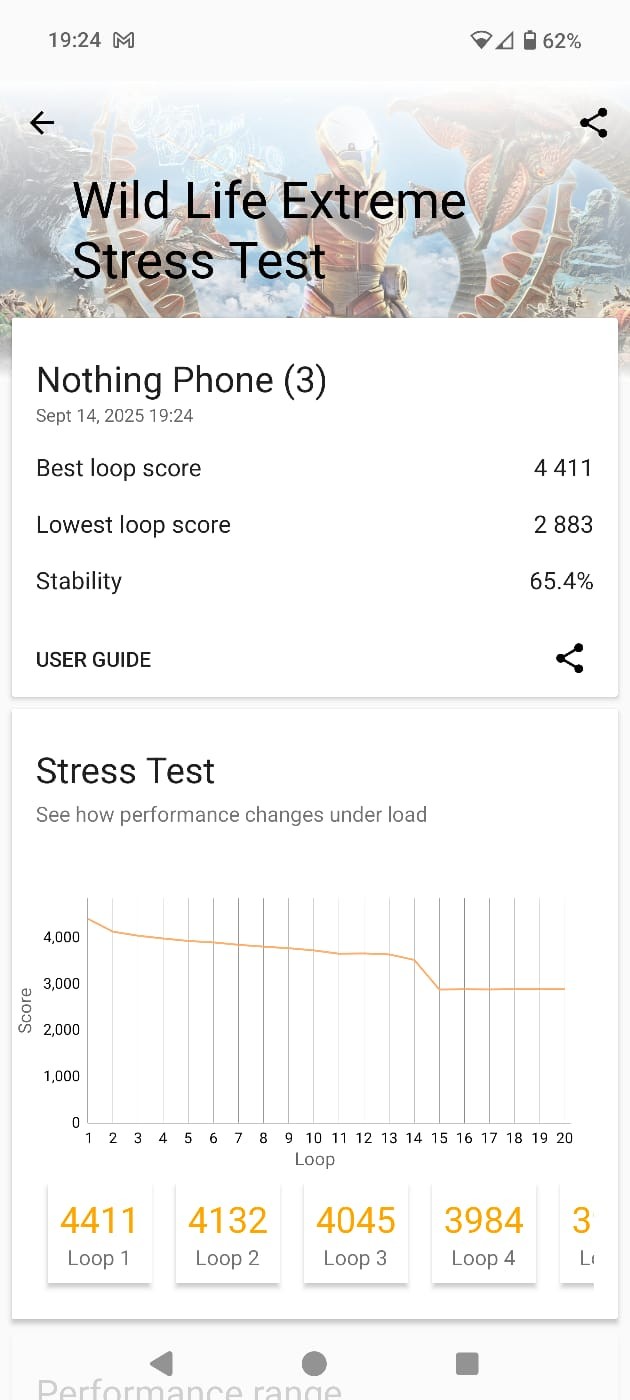
Task: Open the USER GUIDE
Action: (94, 660)
